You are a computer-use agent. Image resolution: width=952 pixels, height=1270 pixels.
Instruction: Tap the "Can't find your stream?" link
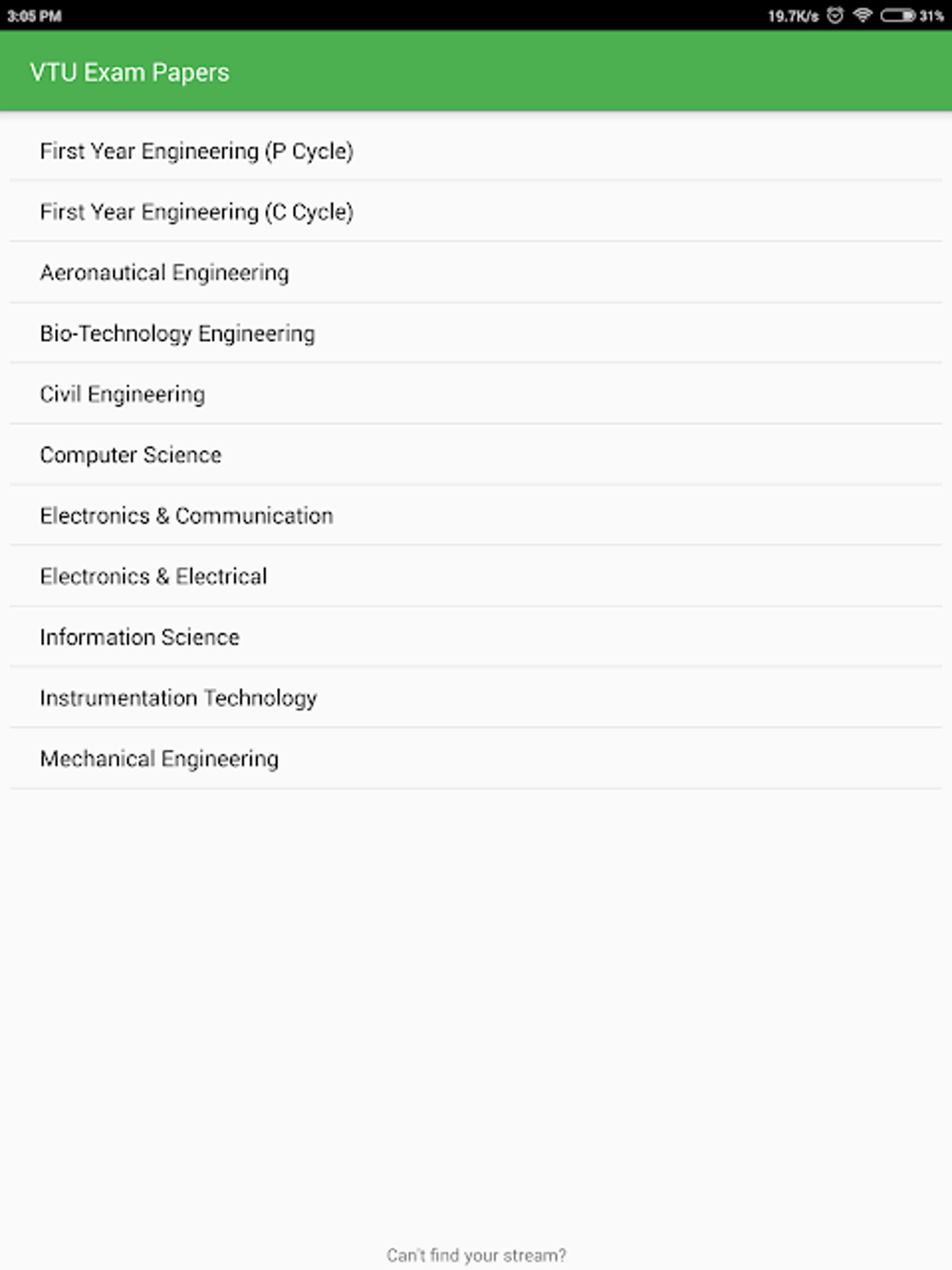[476, 1255]
